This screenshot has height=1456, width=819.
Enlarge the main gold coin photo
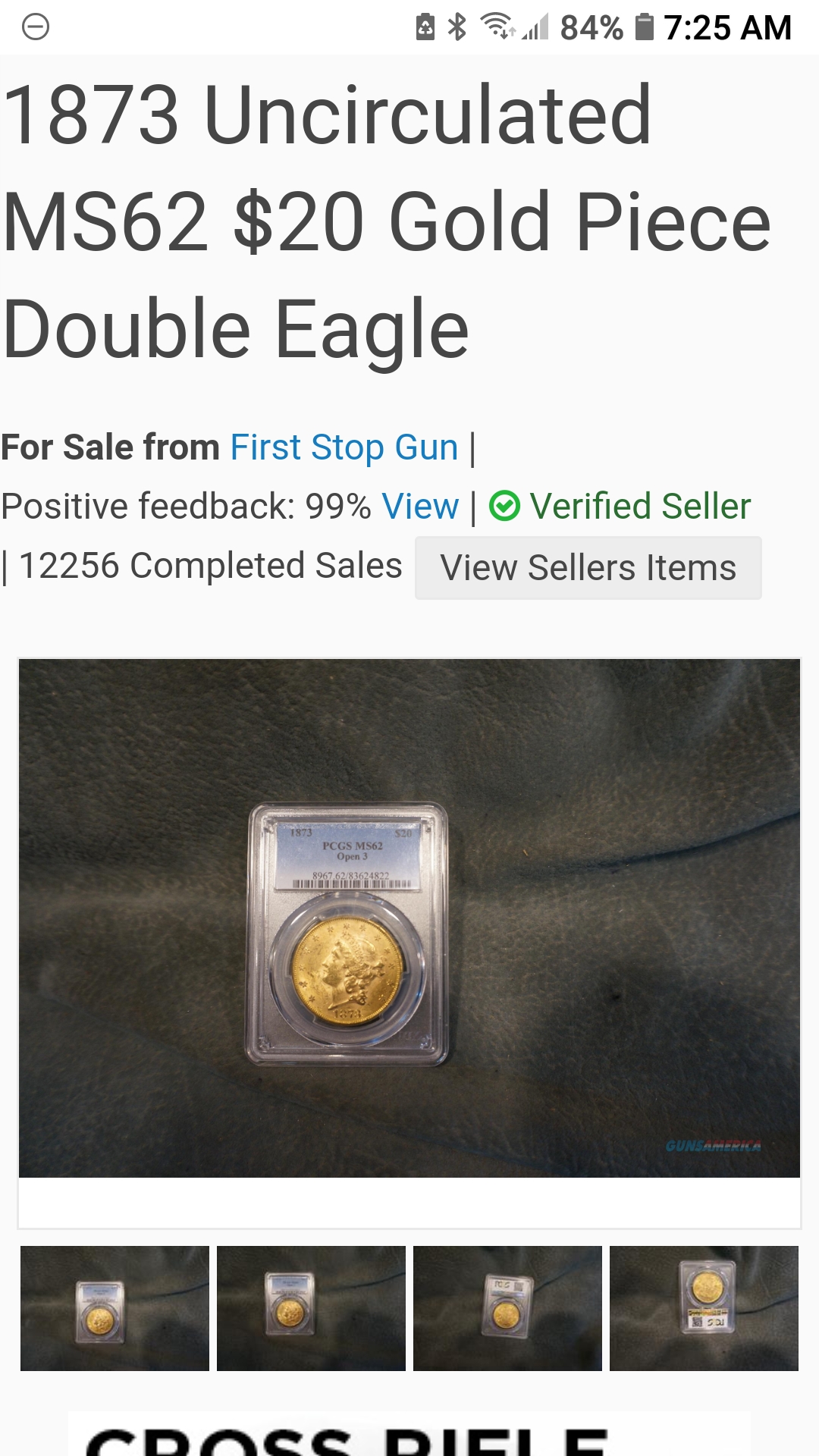coord(409,918)
